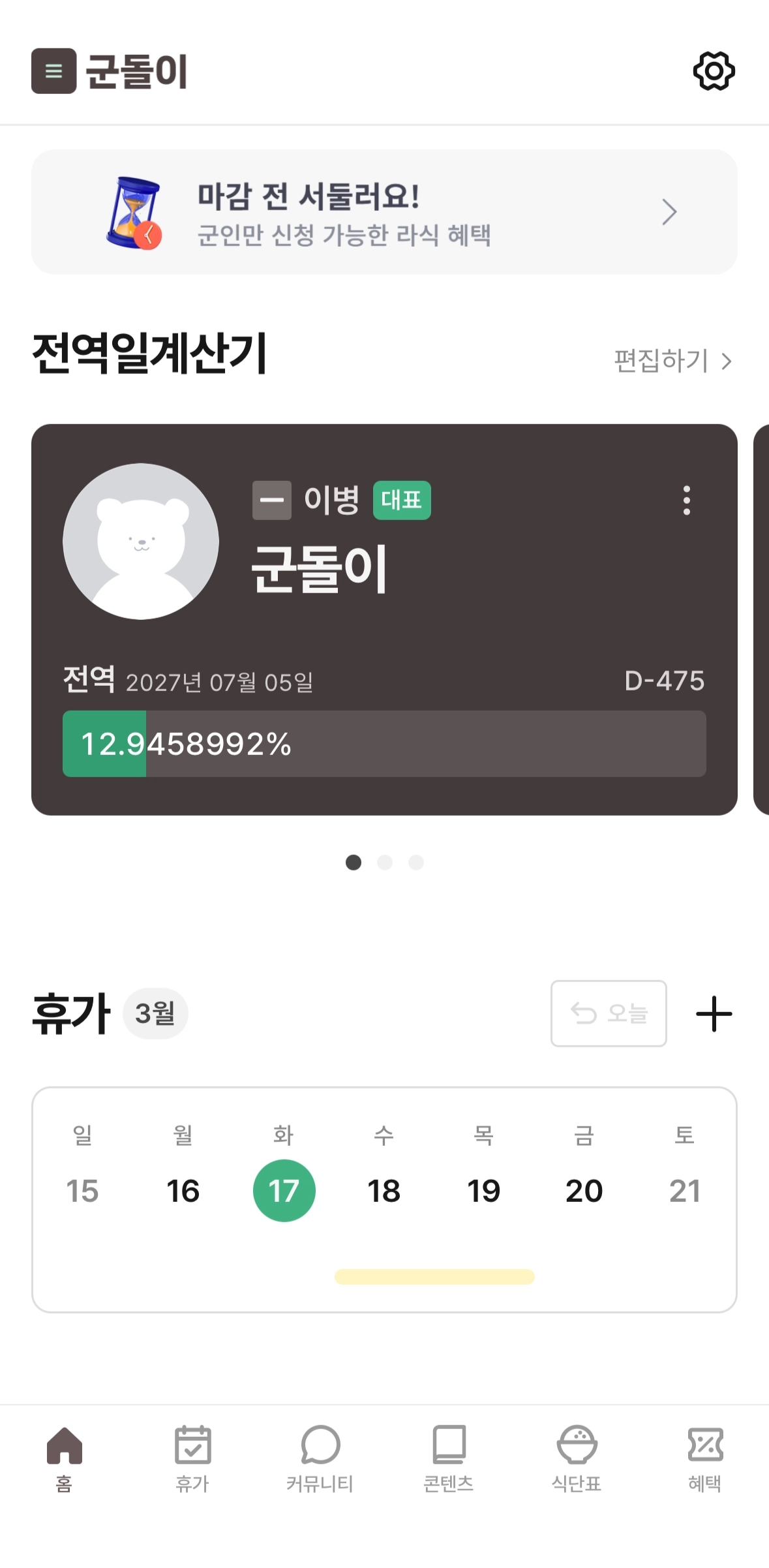Go to the 홈 tab
The height and width of the screenshot is (1568, 769).
(x=64, y=1458)
